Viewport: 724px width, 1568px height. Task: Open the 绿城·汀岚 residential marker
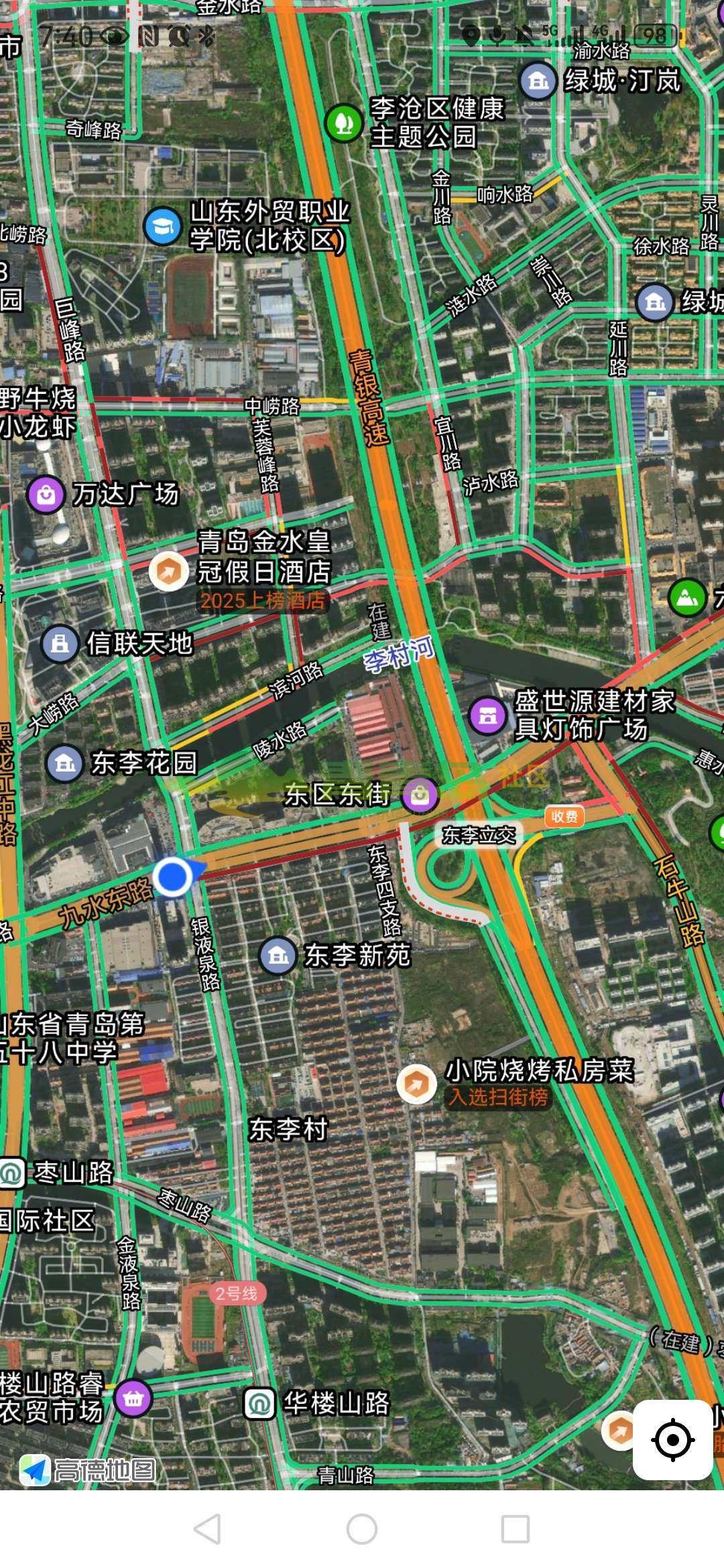pos(538,81)
